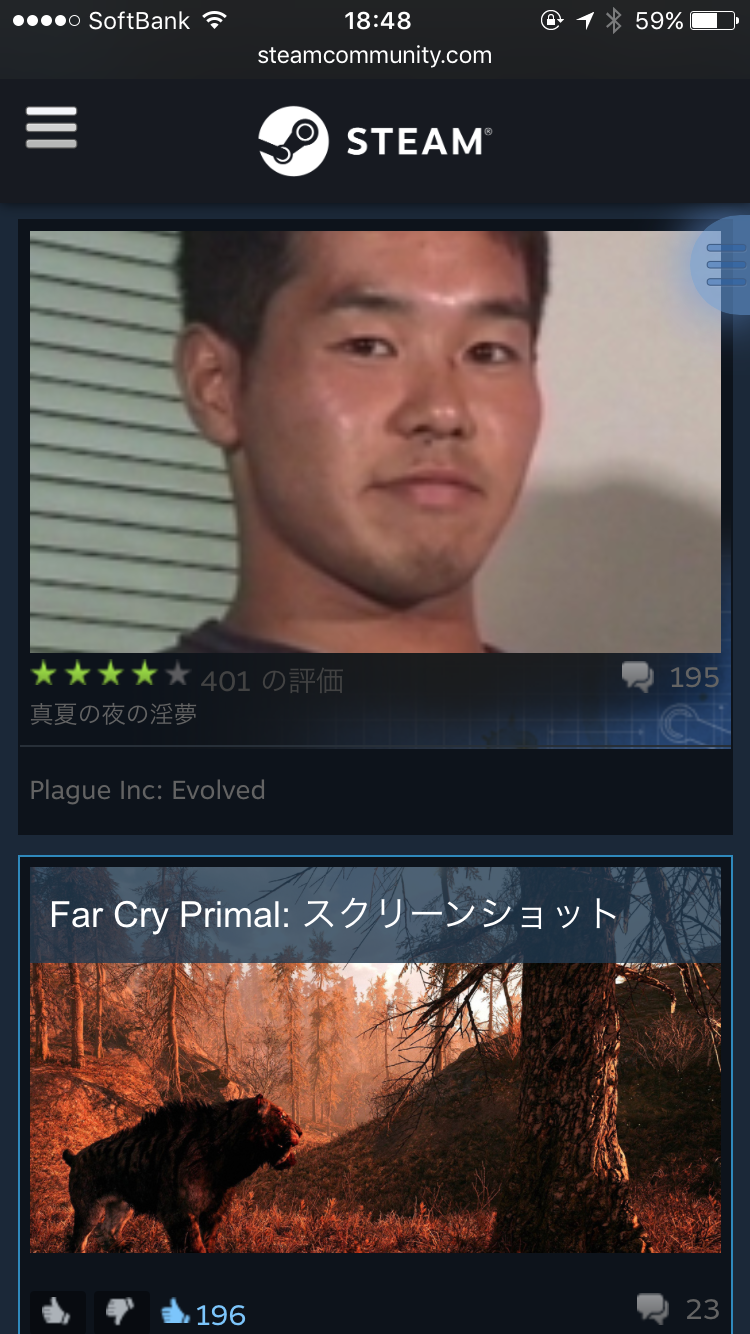Rate the Far Cry Primal screenshot down
The width and height of the screenshot is (750, 1334).
tap(121, 1311)
